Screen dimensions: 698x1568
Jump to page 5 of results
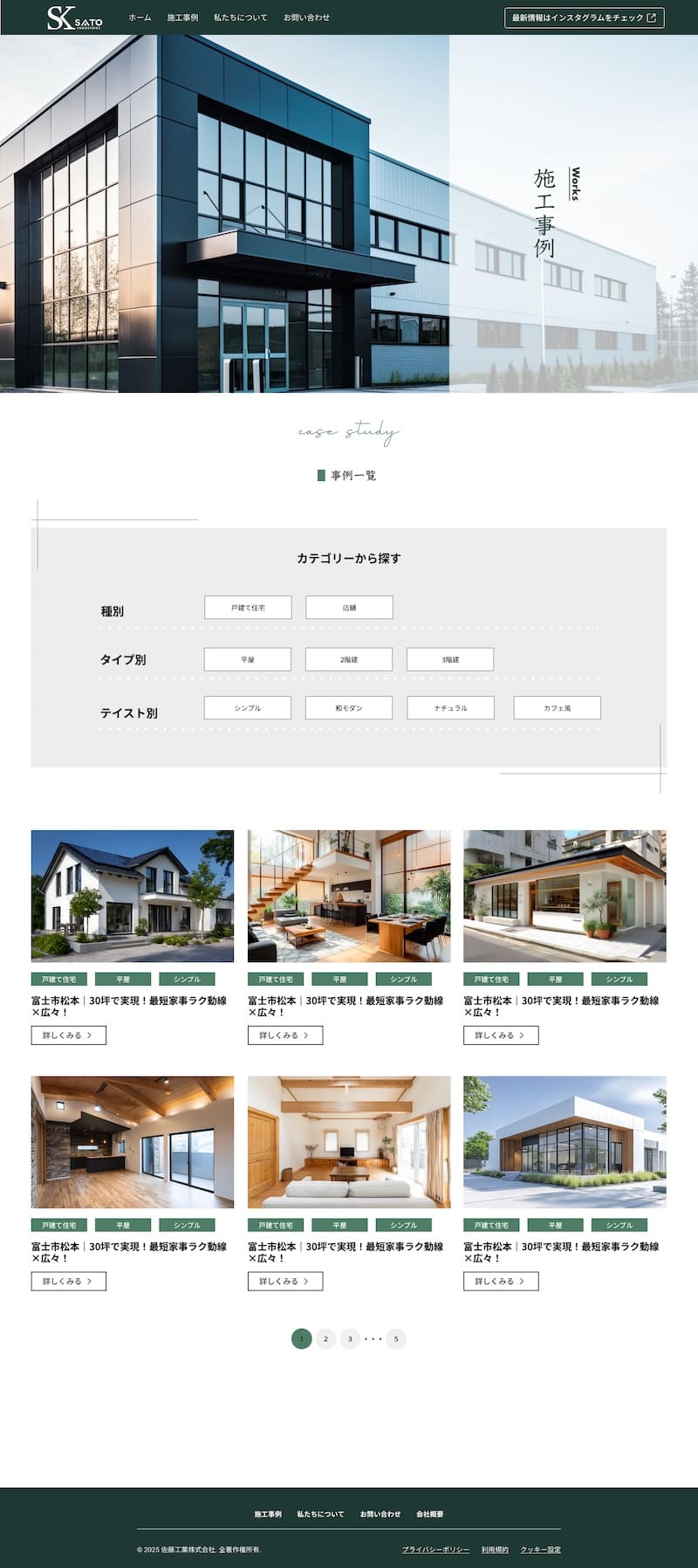click(396, 1338)
